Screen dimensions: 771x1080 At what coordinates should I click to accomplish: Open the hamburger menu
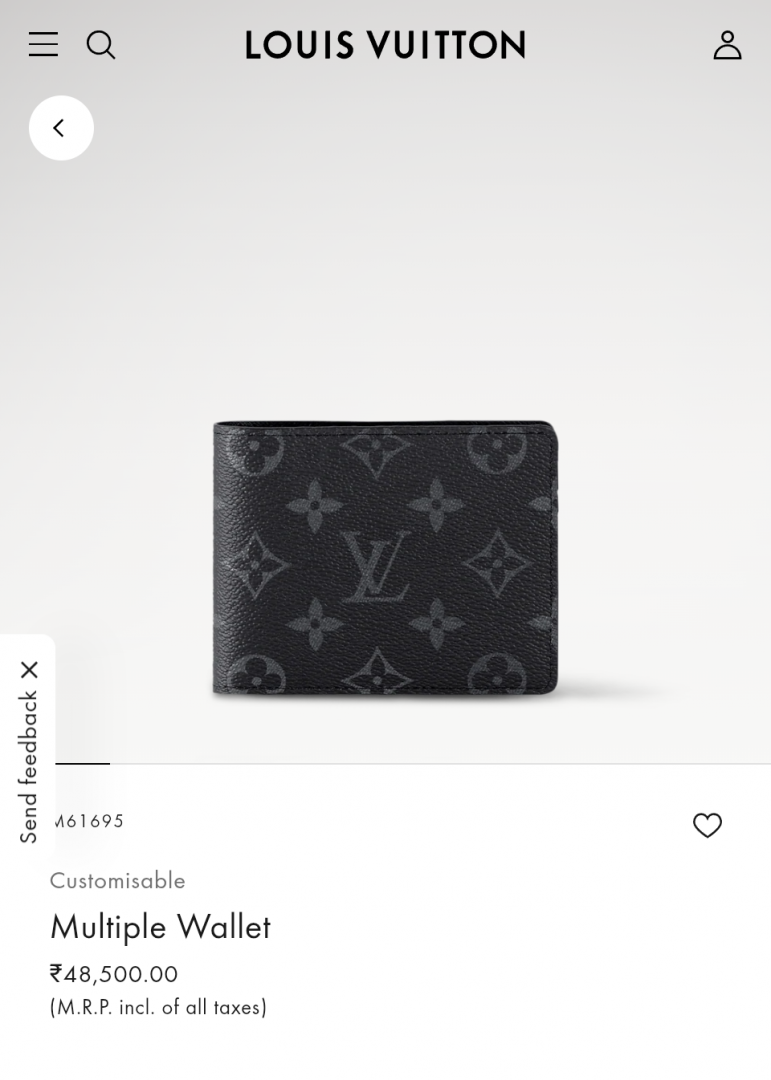(43, 45)
